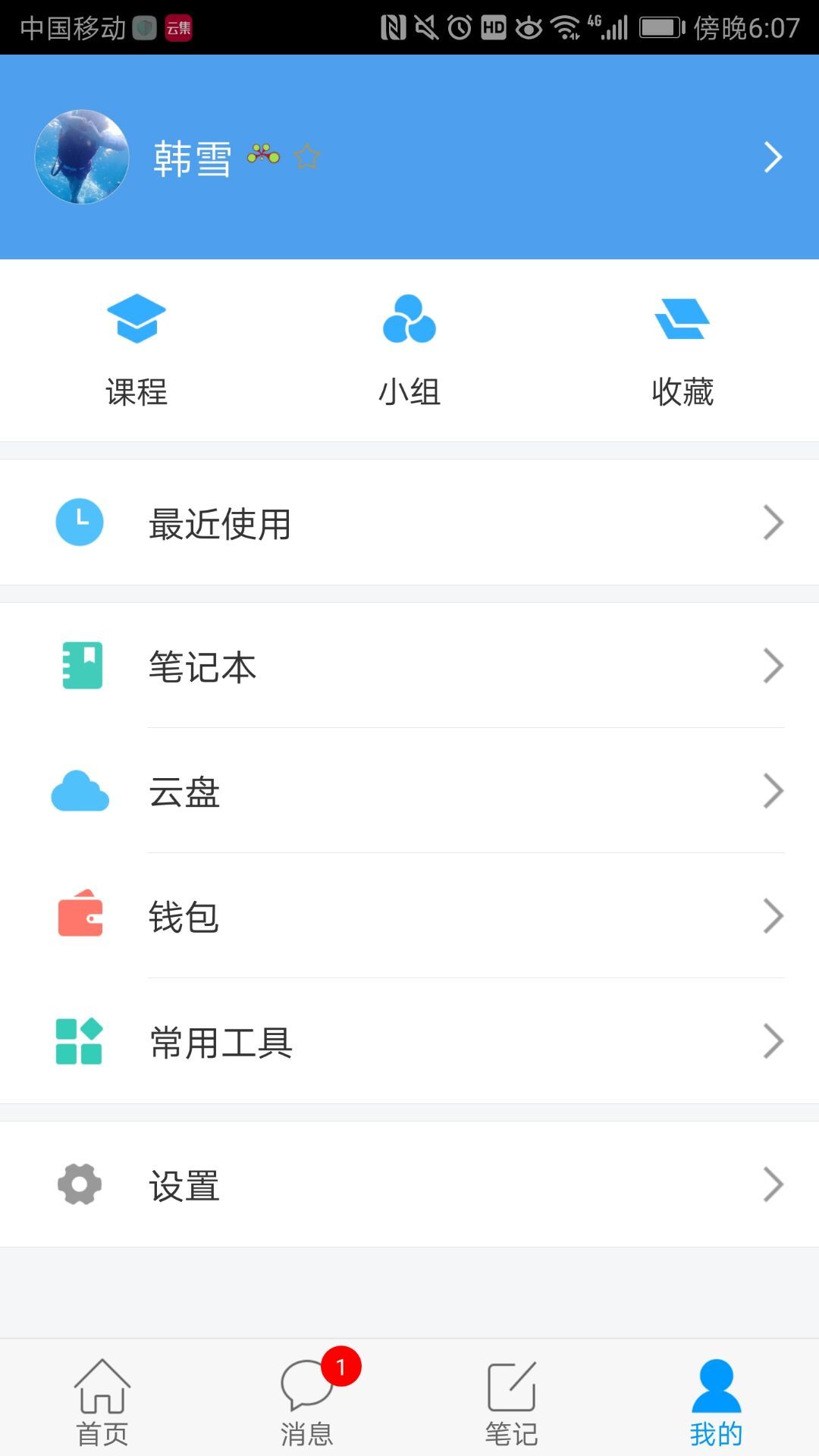Expand the 最近使用 row chevron
The height and width of the screenshot is (1456, 819).
773,522
